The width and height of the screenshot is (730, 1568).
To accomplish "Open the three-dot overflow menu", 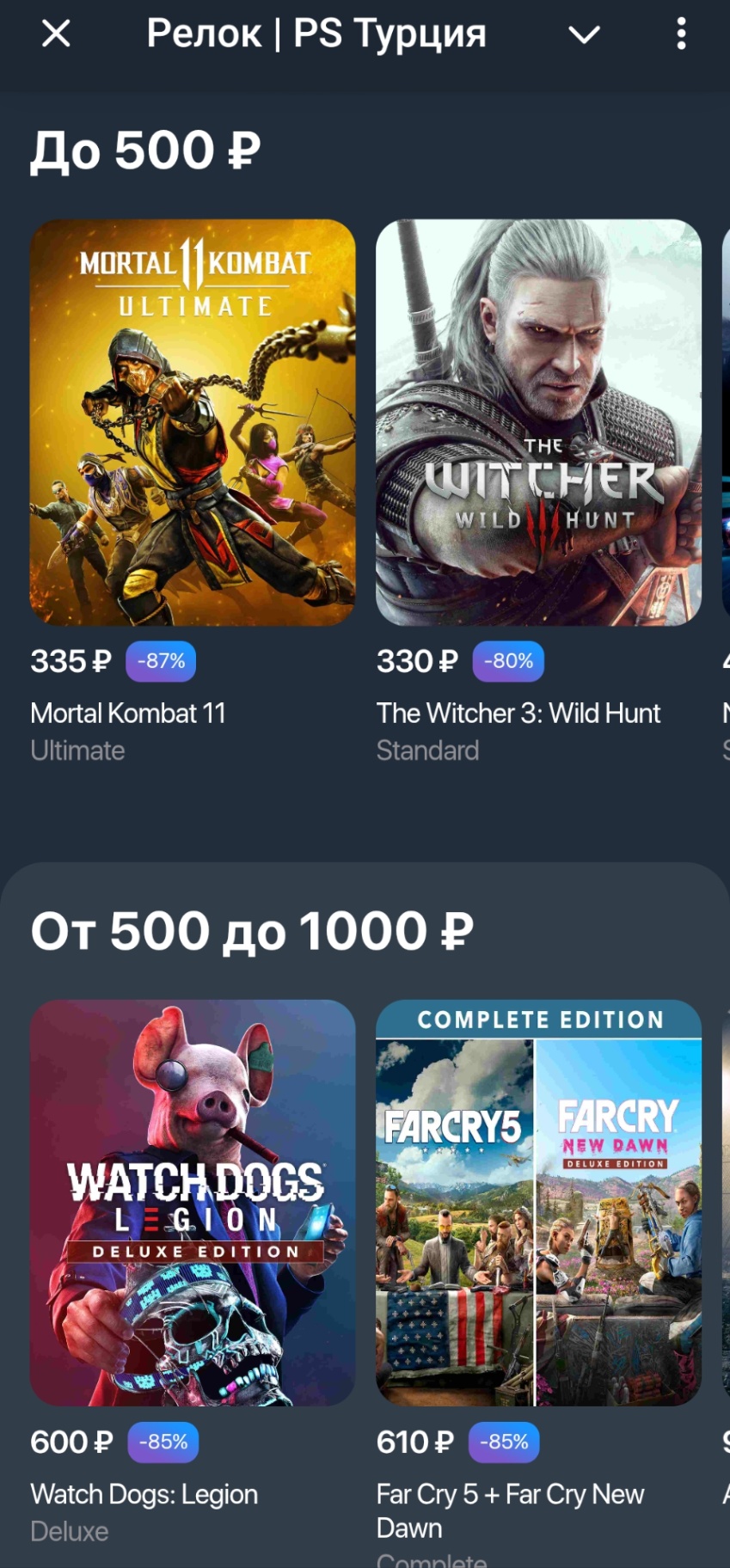I will [x=681, y=34].
